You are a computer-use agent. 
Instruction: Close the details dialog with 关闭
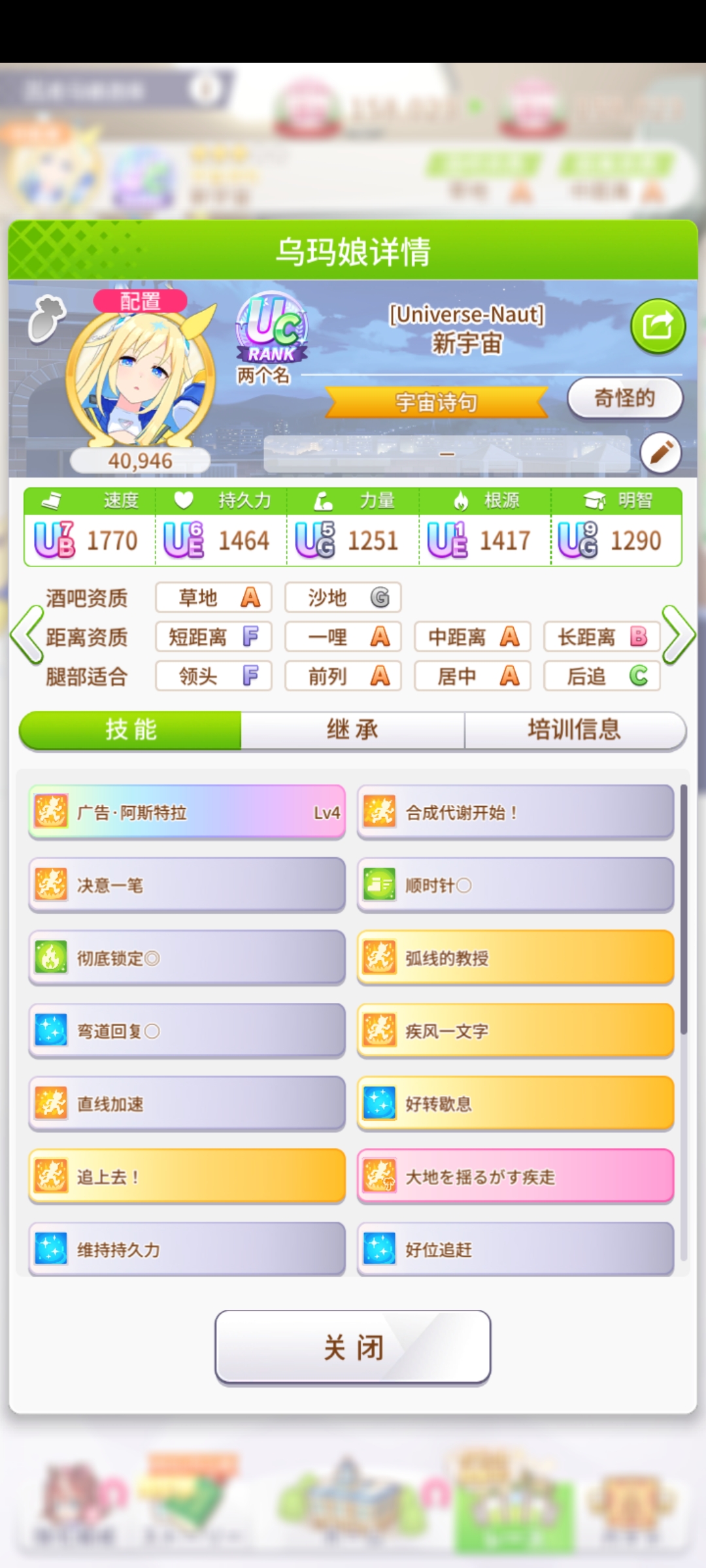352,1347
